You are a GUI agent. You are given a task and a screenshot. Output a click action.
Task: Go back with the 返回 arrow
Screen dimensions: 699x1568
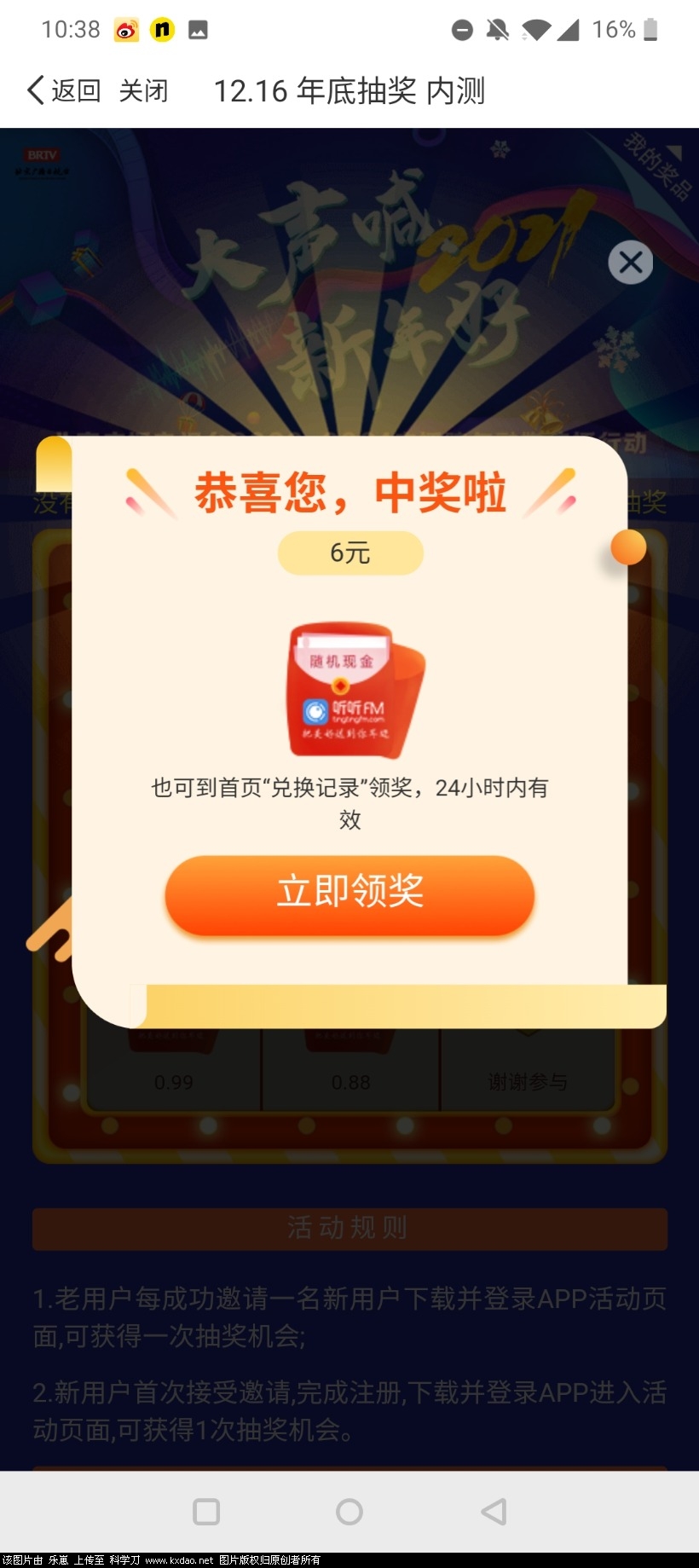point(63,90)
